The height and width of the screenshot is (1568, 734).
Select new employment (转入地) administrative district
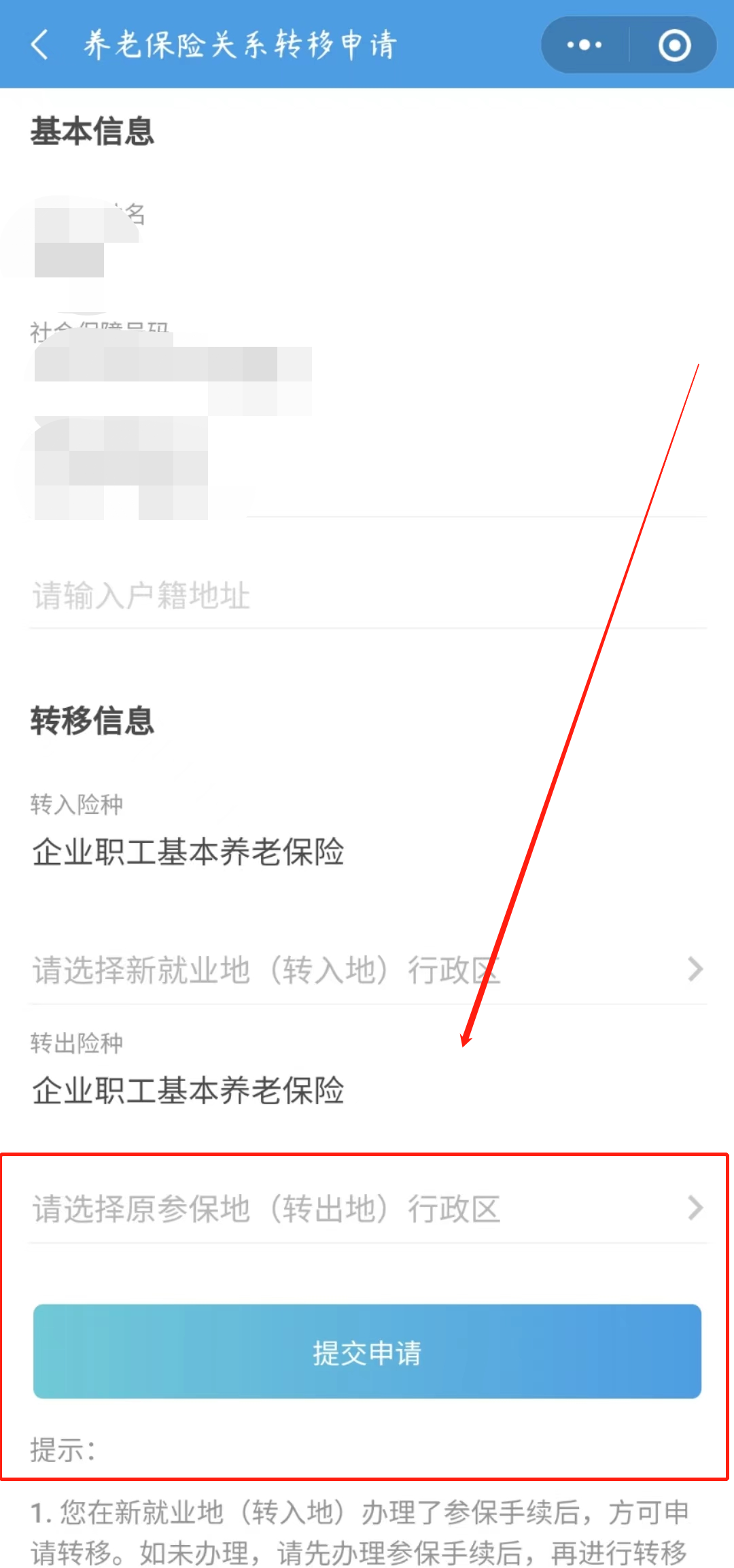367,970
